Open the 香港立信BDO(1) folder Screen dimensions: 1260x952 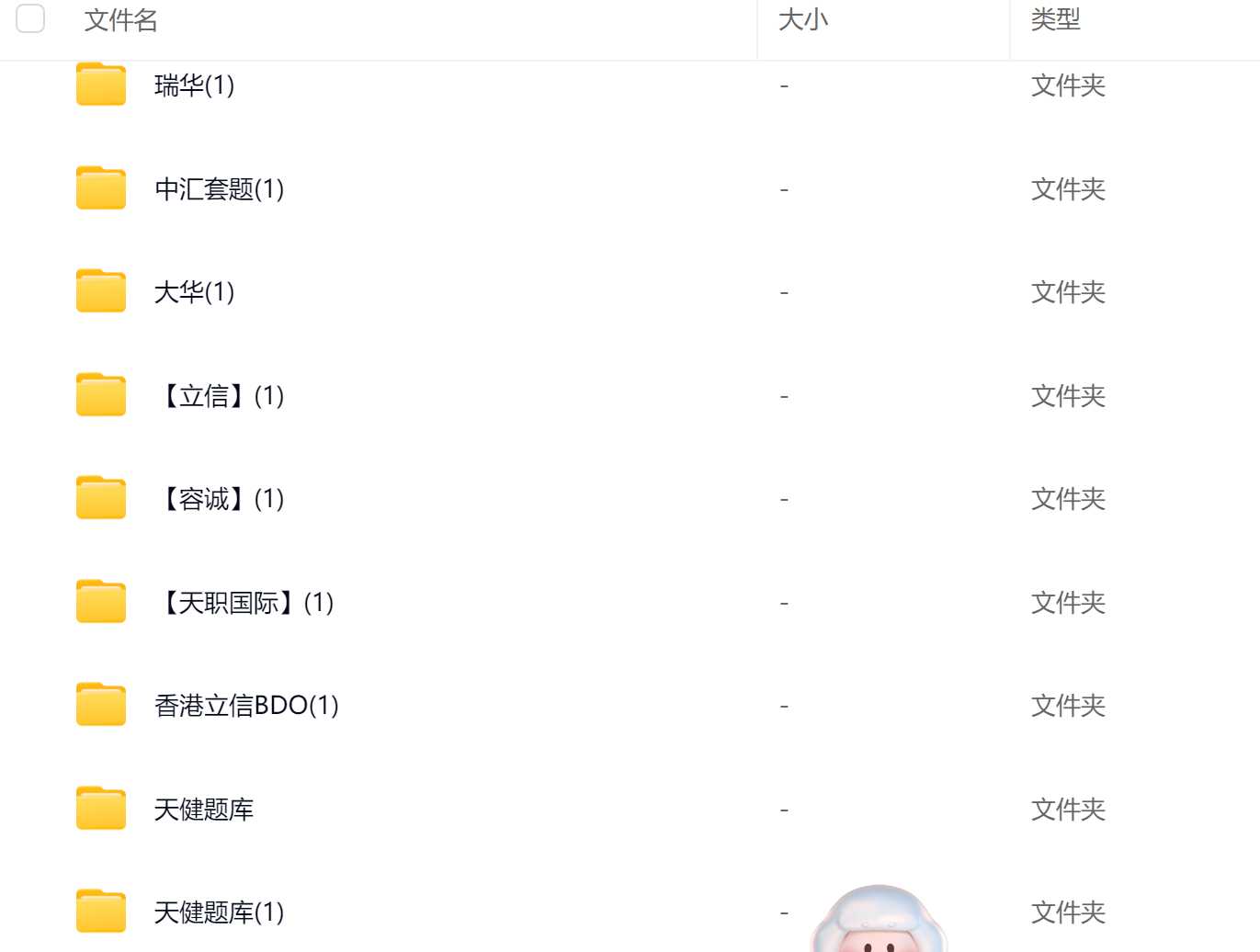click(246, 706)
